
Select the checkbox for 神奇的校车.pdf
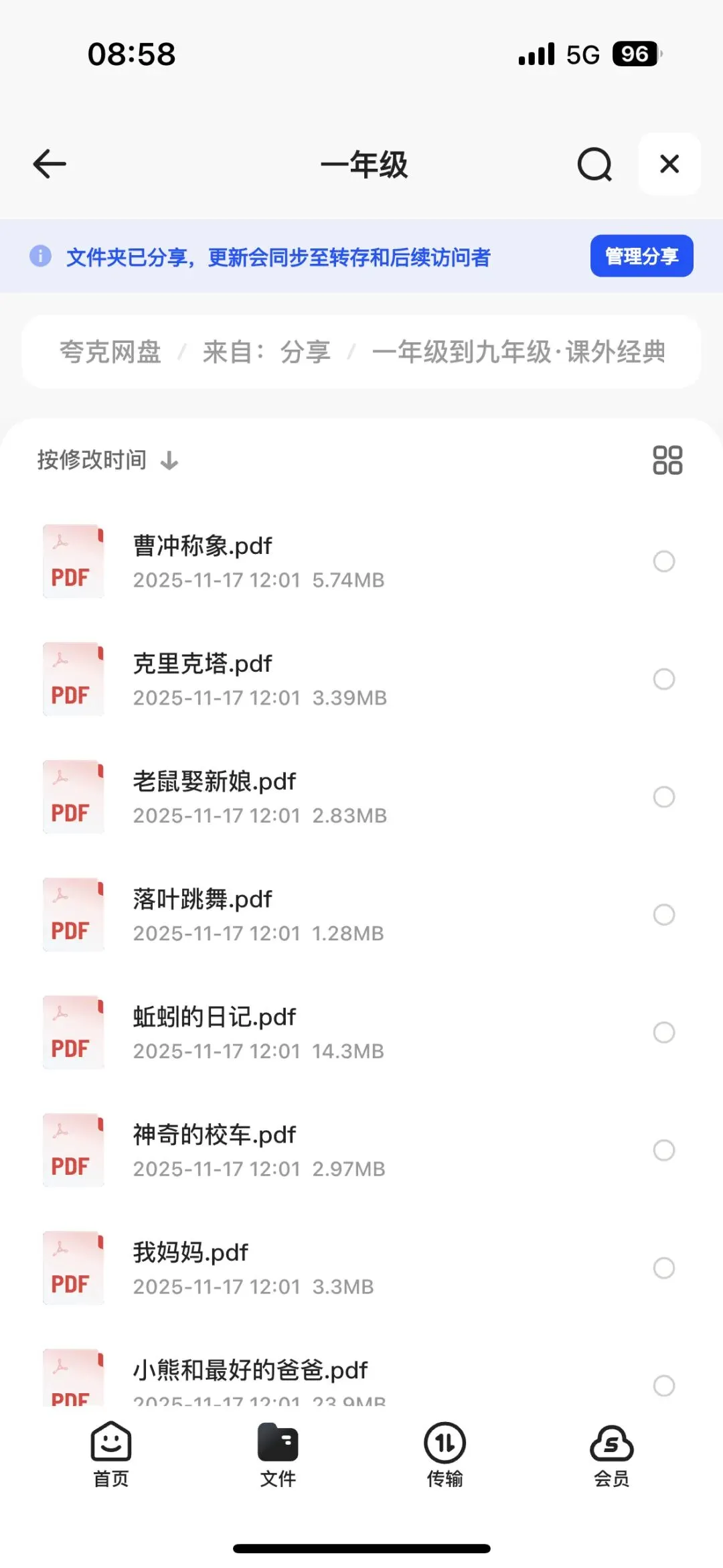coord(663,1150)
